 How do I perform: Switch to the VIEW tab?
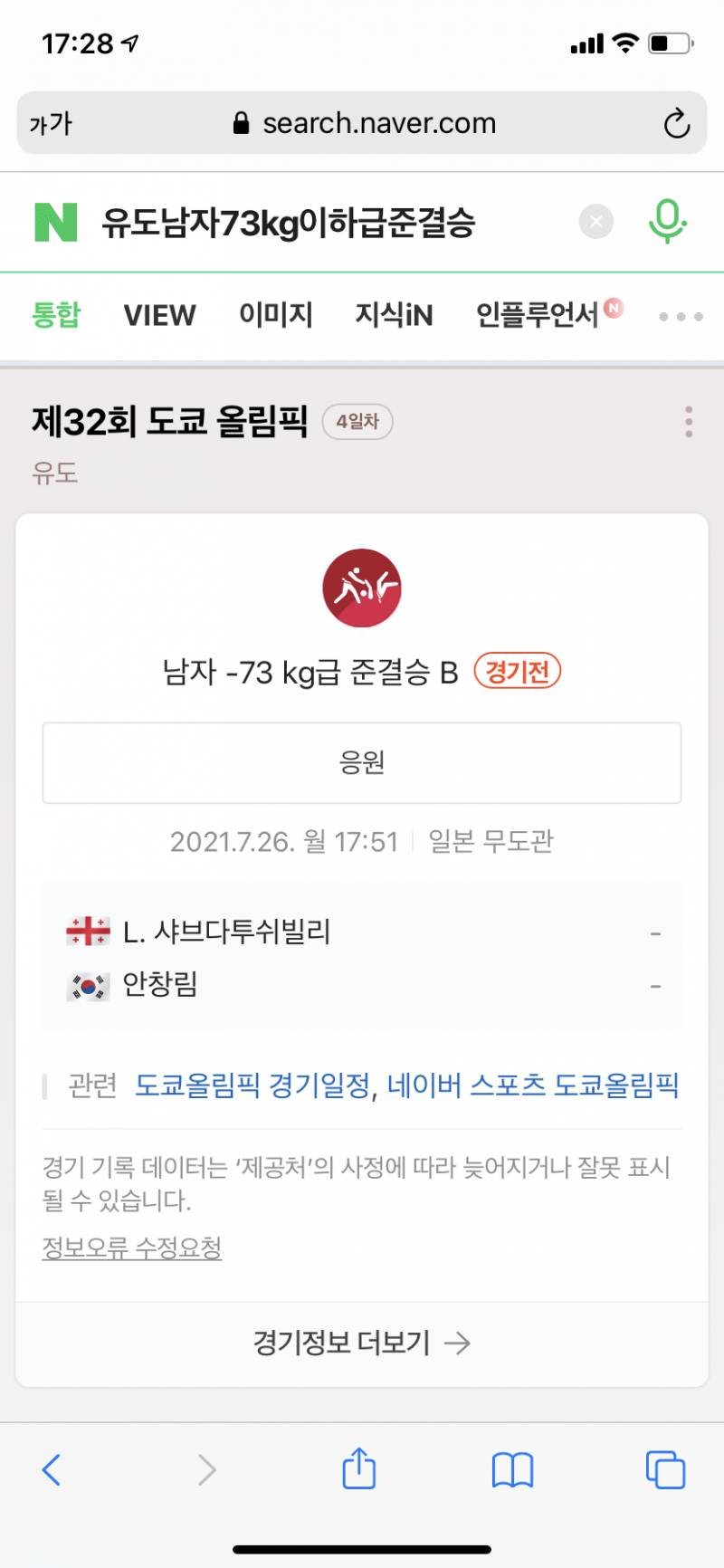click(159, 315)
